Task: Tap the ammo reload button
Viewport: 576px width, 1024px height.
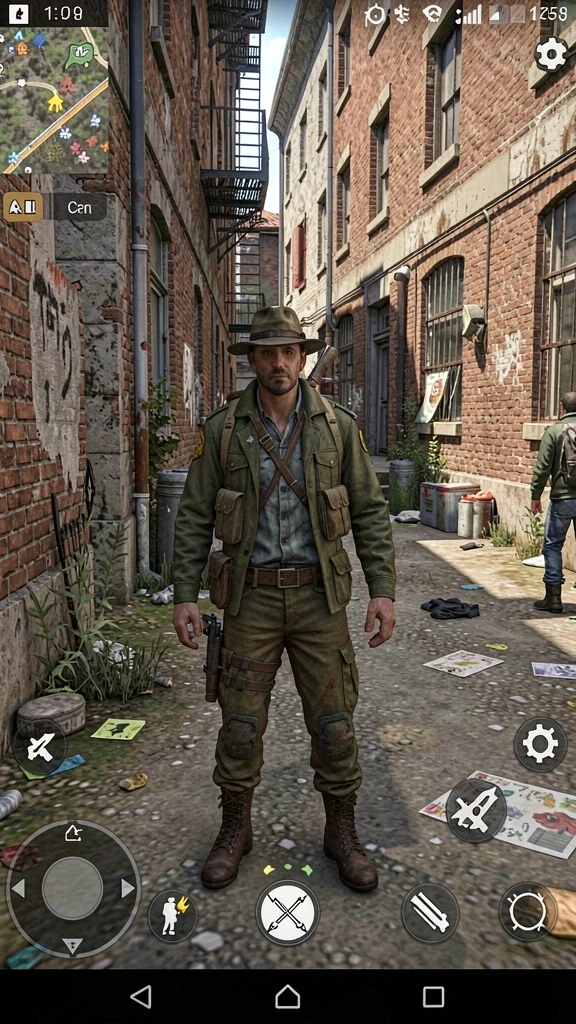Action: [430, 912]
